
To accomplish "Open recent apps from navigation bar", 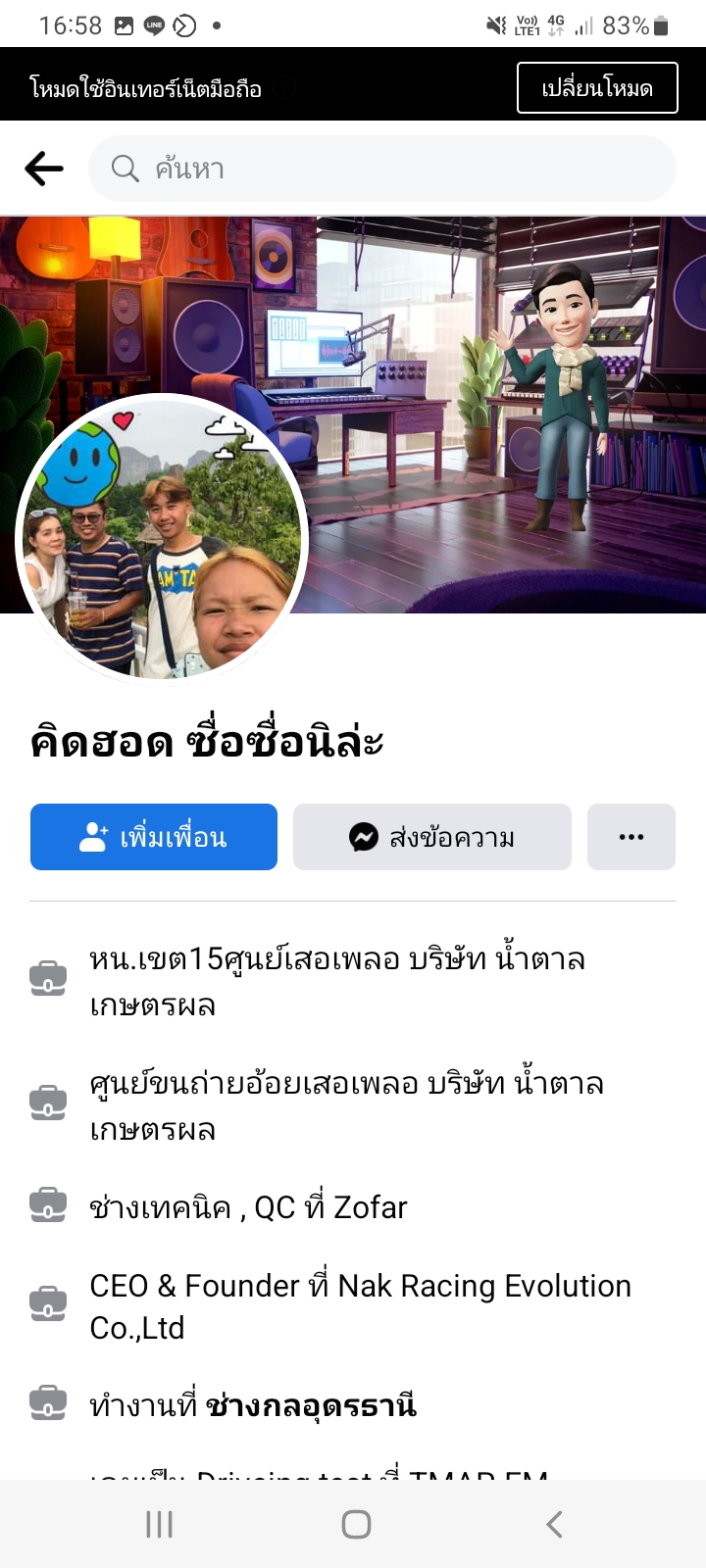I will (x=159, y=1524).
